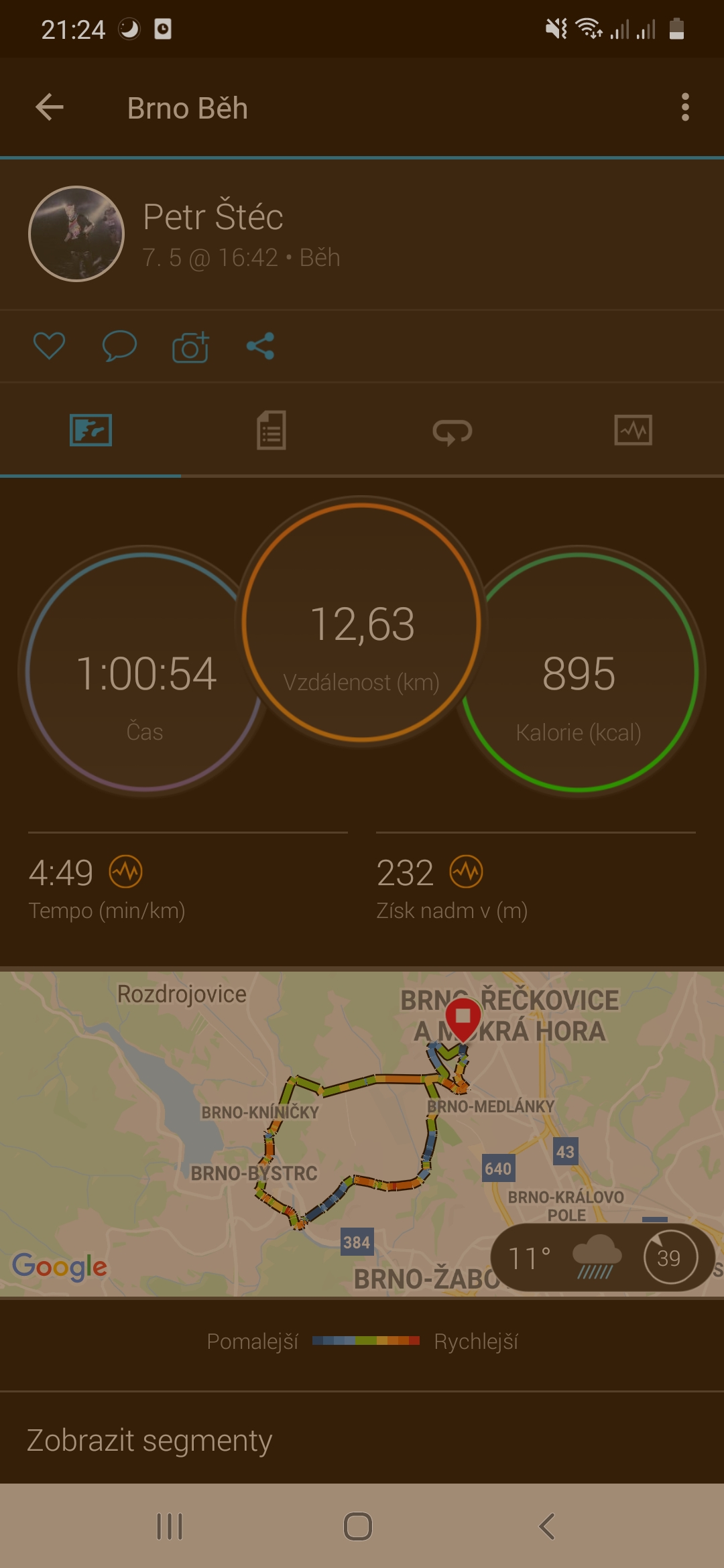Share the Brno Běh activity

(x=261, y=346)
